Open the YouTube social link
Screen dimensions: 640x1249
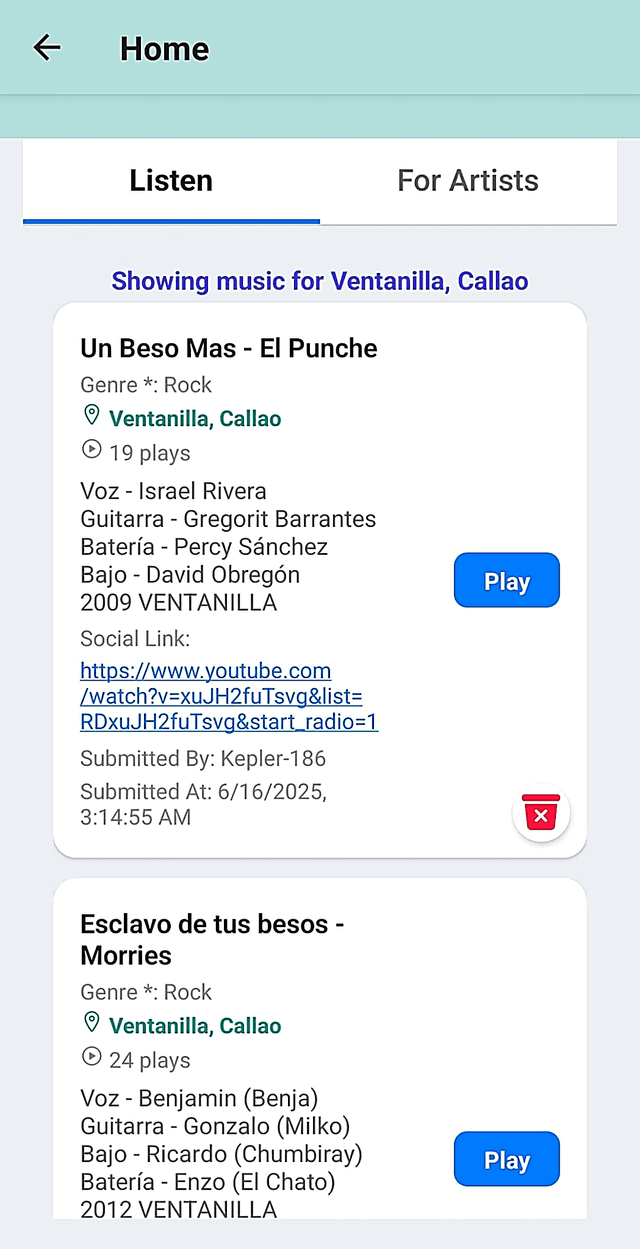click(x=229, y=696)
